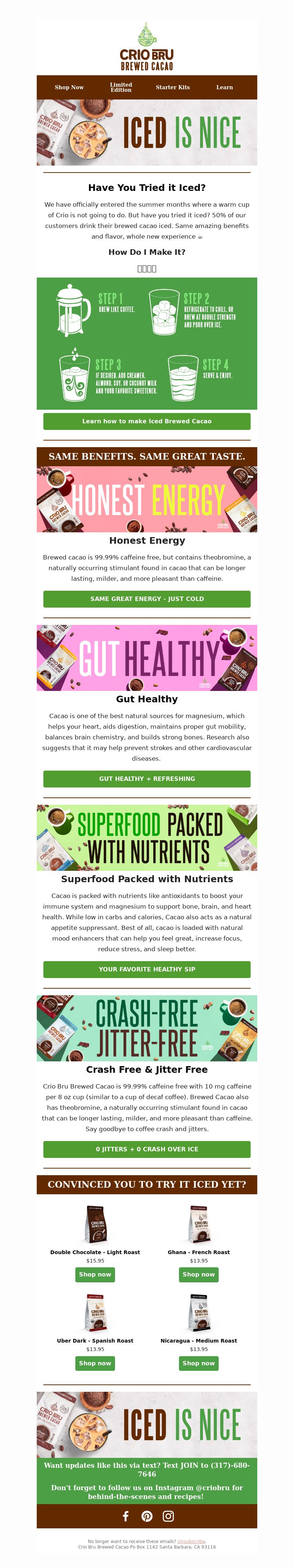The height and width of the screenshot is (1568, 294).
Task: Open the Honest Energy banner image
Action: click(x=147, y=499)
